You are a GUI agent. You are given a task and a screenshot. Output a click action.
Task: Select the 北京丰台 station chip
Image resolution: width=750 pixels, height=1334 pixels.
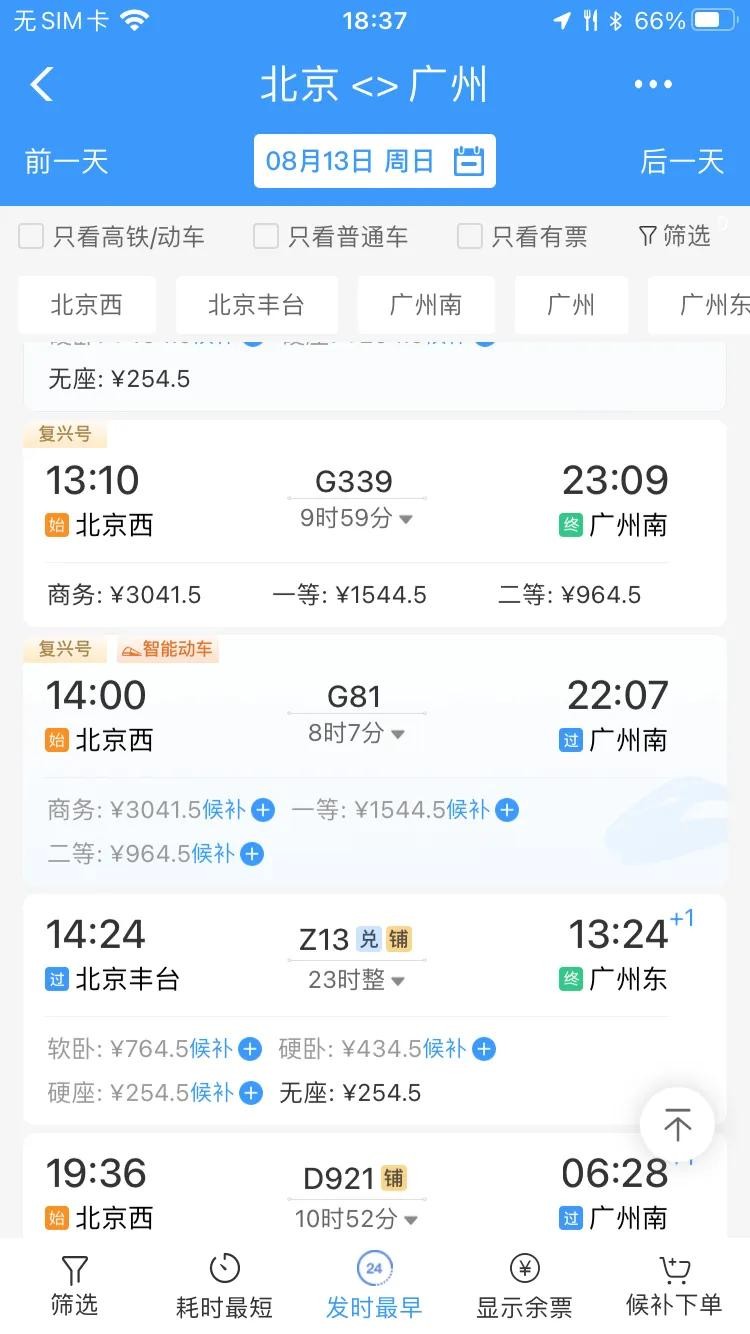click(x=256, y=305)
